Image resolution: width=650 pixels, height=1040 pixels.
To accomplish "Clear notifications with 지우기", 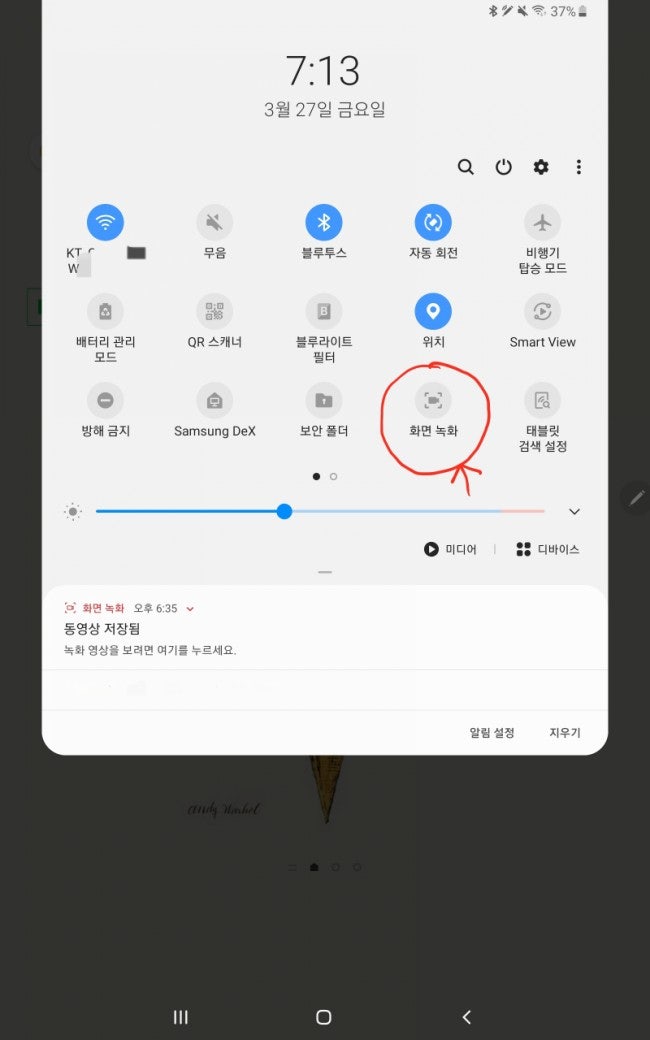I will (x=564, y=732).
